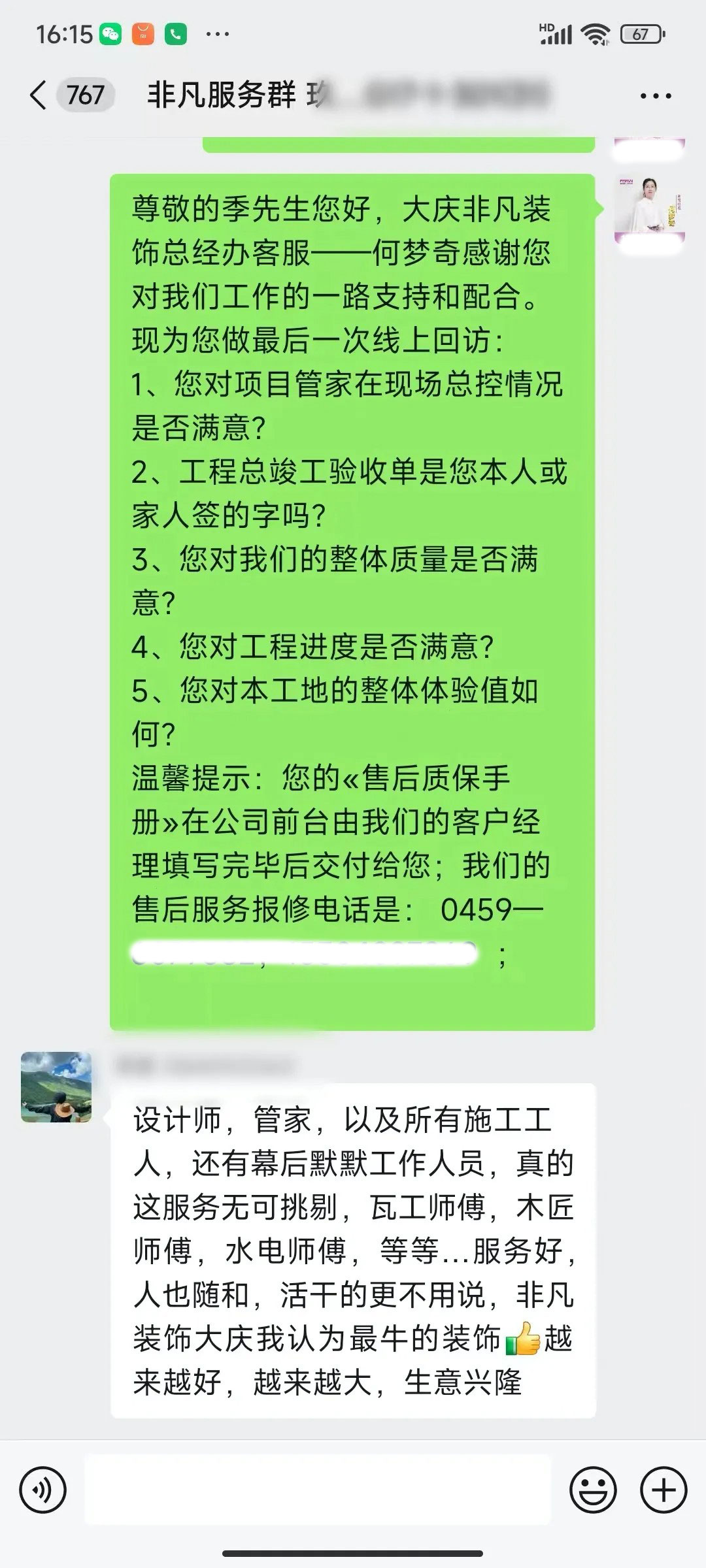Open the landscape-photo member's avatar

click(56, 1087)
